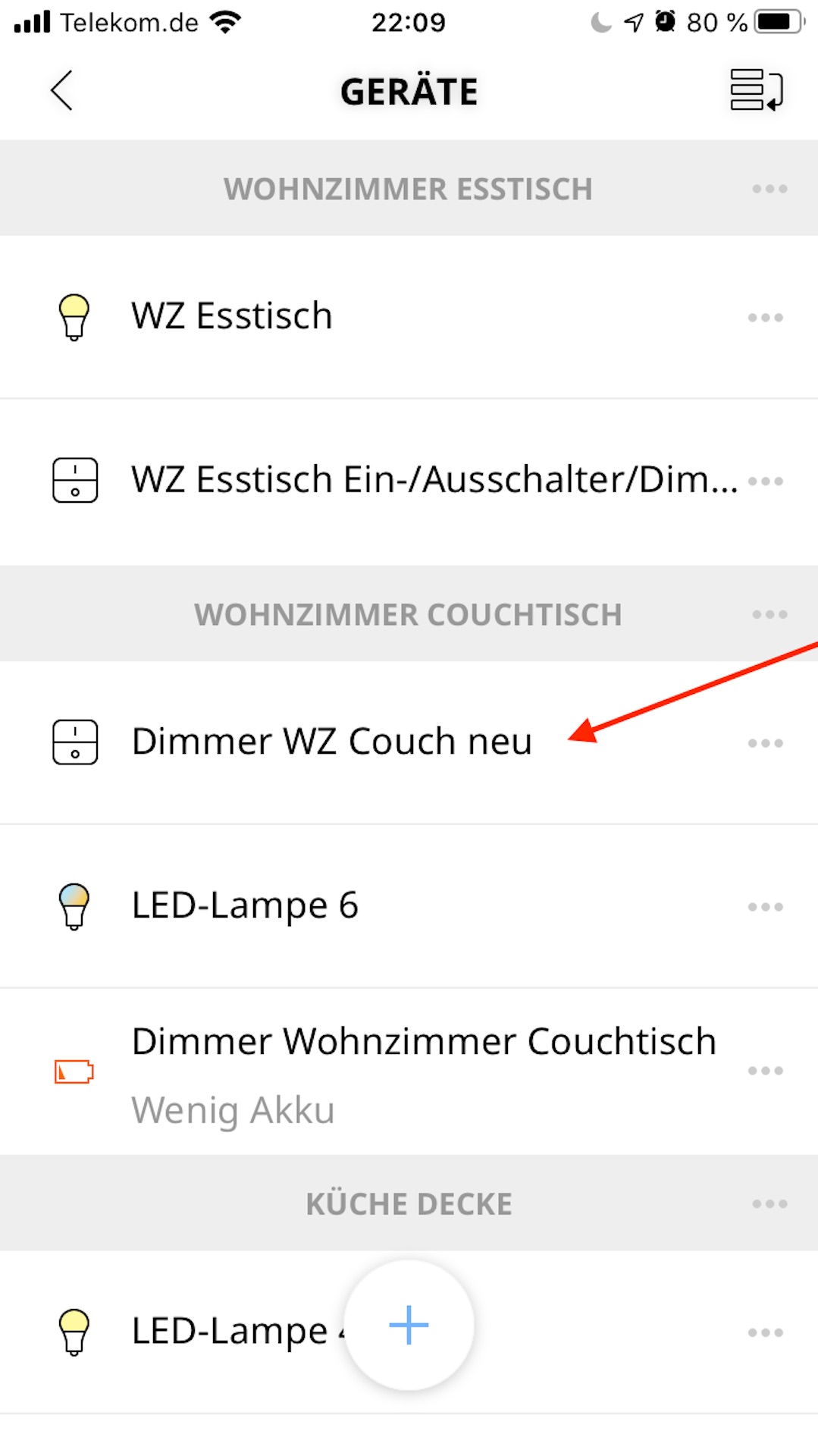Select LED-Lampe 6
Viewport: 818px width, 1456px height.
coord(245,905)
